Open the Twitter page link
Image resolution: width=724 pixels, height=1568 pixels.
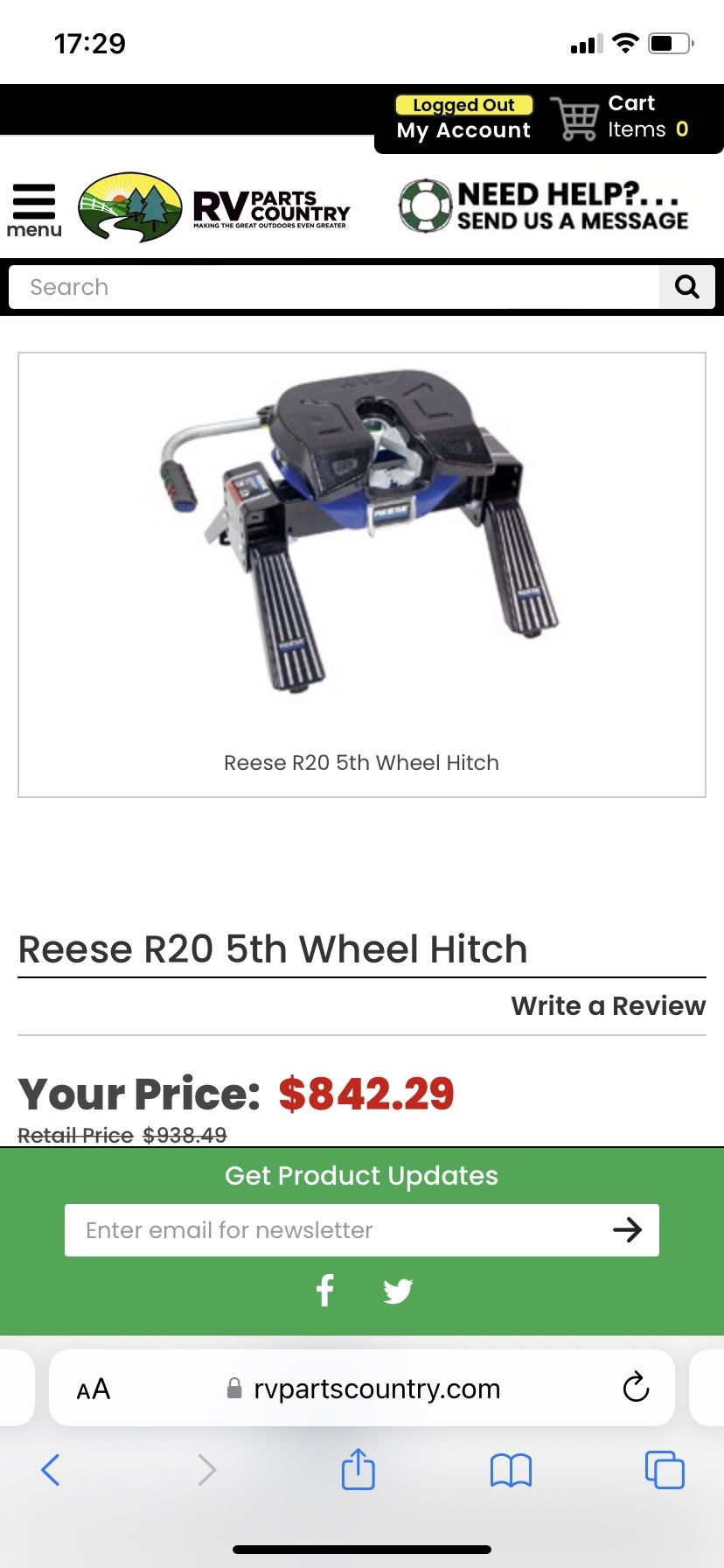(398, 1291)
